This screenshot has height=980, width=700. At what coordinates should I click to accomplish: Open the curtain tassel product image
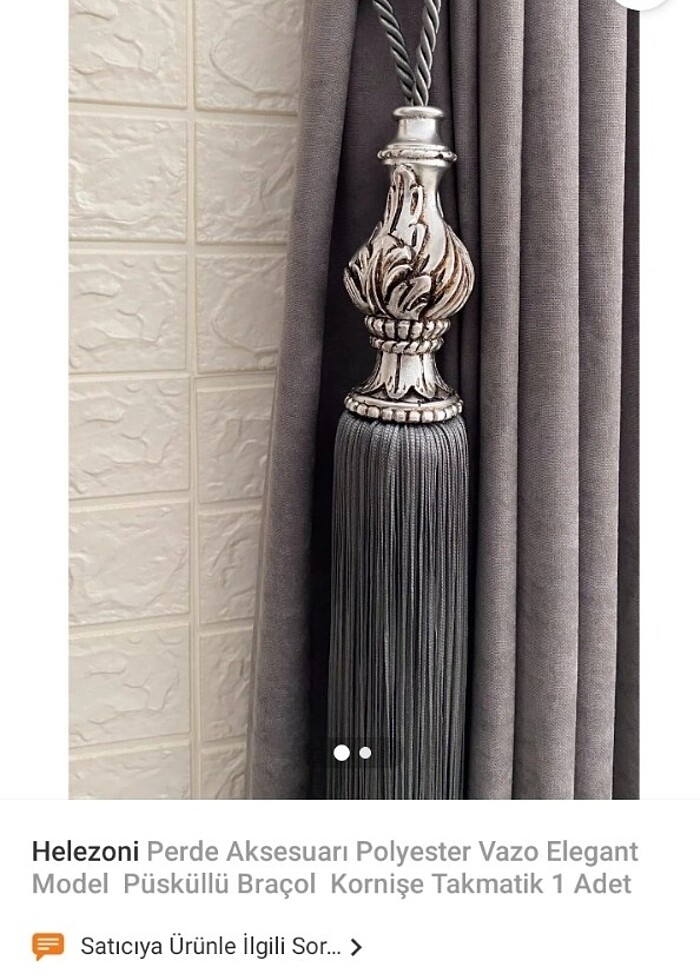pyautogui.click(x=353, y=400)
